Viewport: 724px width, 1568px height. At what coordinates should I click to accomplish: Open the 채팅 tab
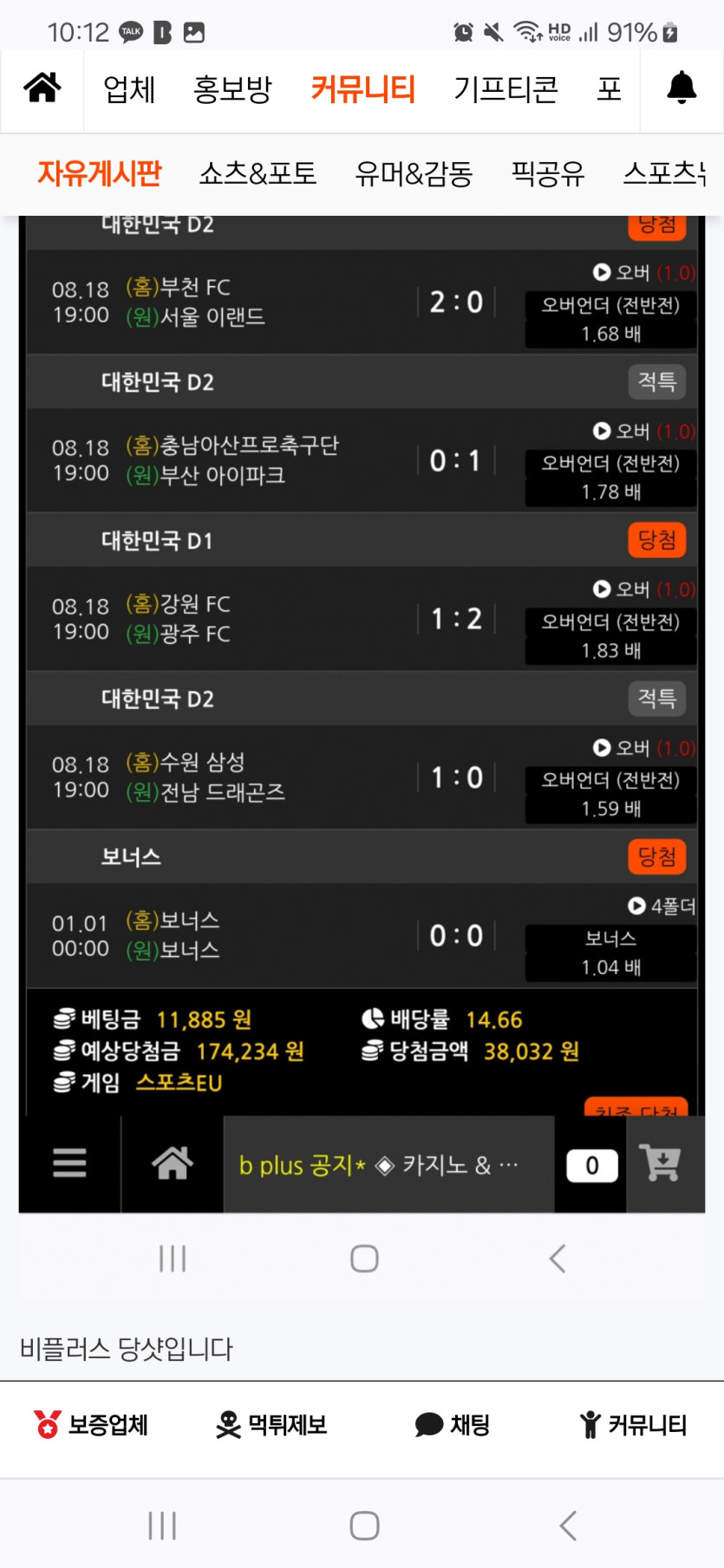pyautogui.click(x=453, y=1425)
